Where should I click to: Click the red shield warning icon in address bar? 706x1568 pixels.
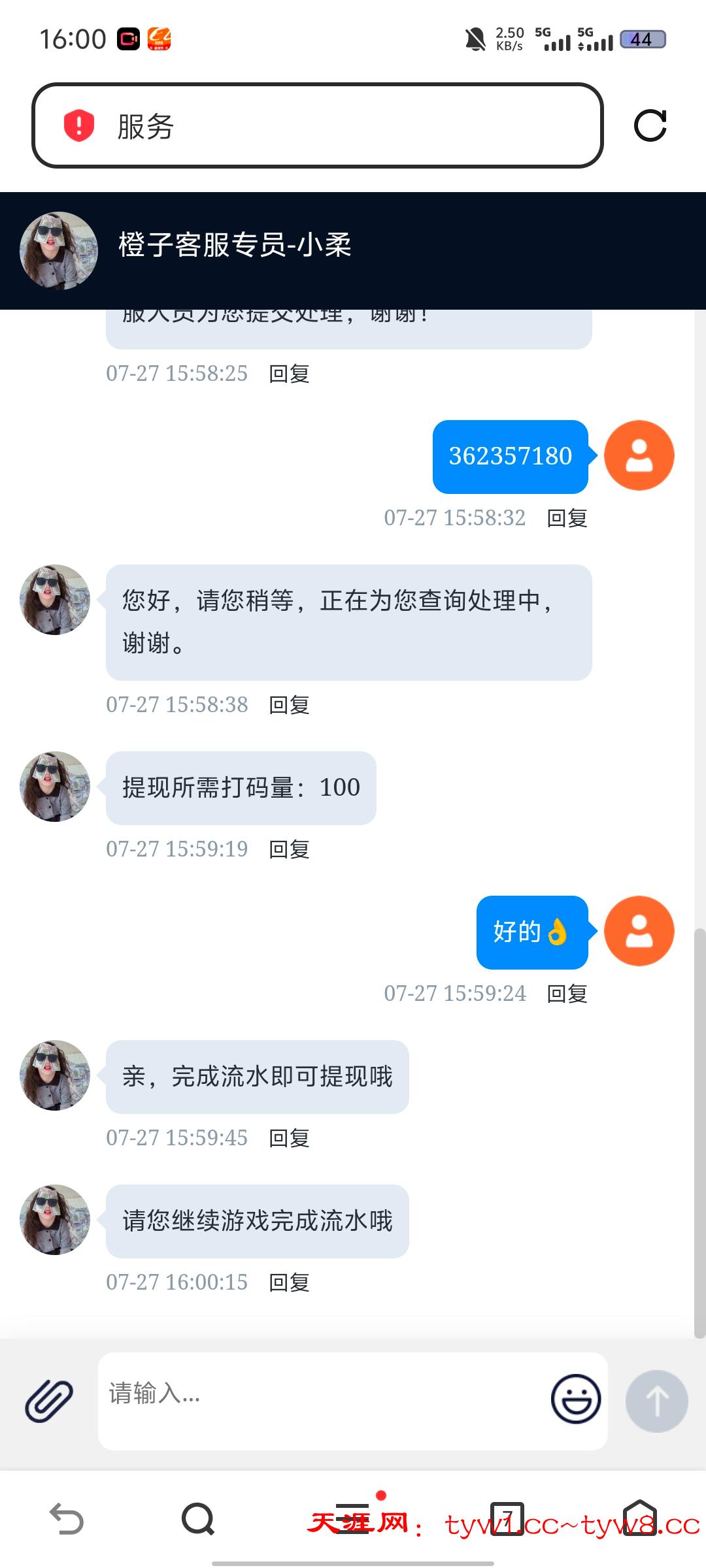coord(78,127)
